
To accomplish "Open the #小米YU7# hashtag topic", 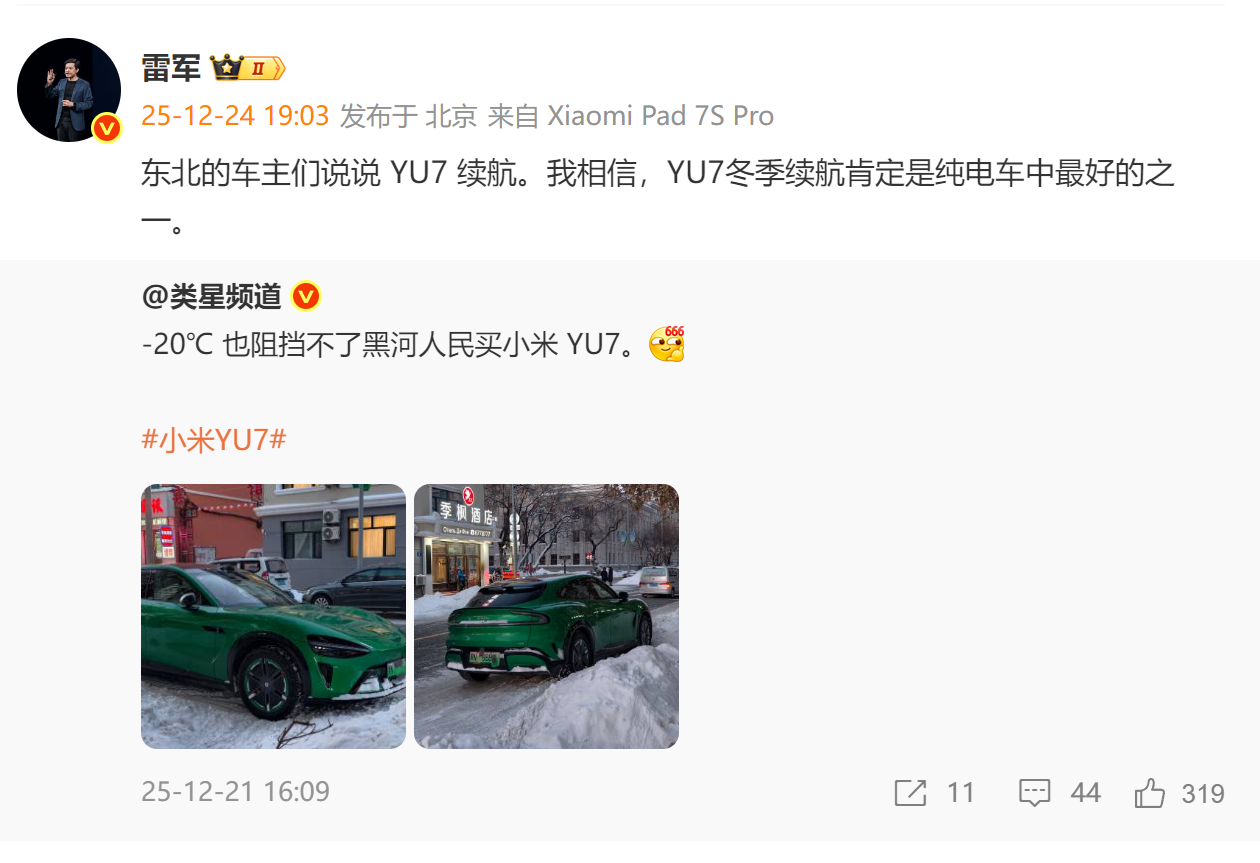I will [x=214, y=439].
